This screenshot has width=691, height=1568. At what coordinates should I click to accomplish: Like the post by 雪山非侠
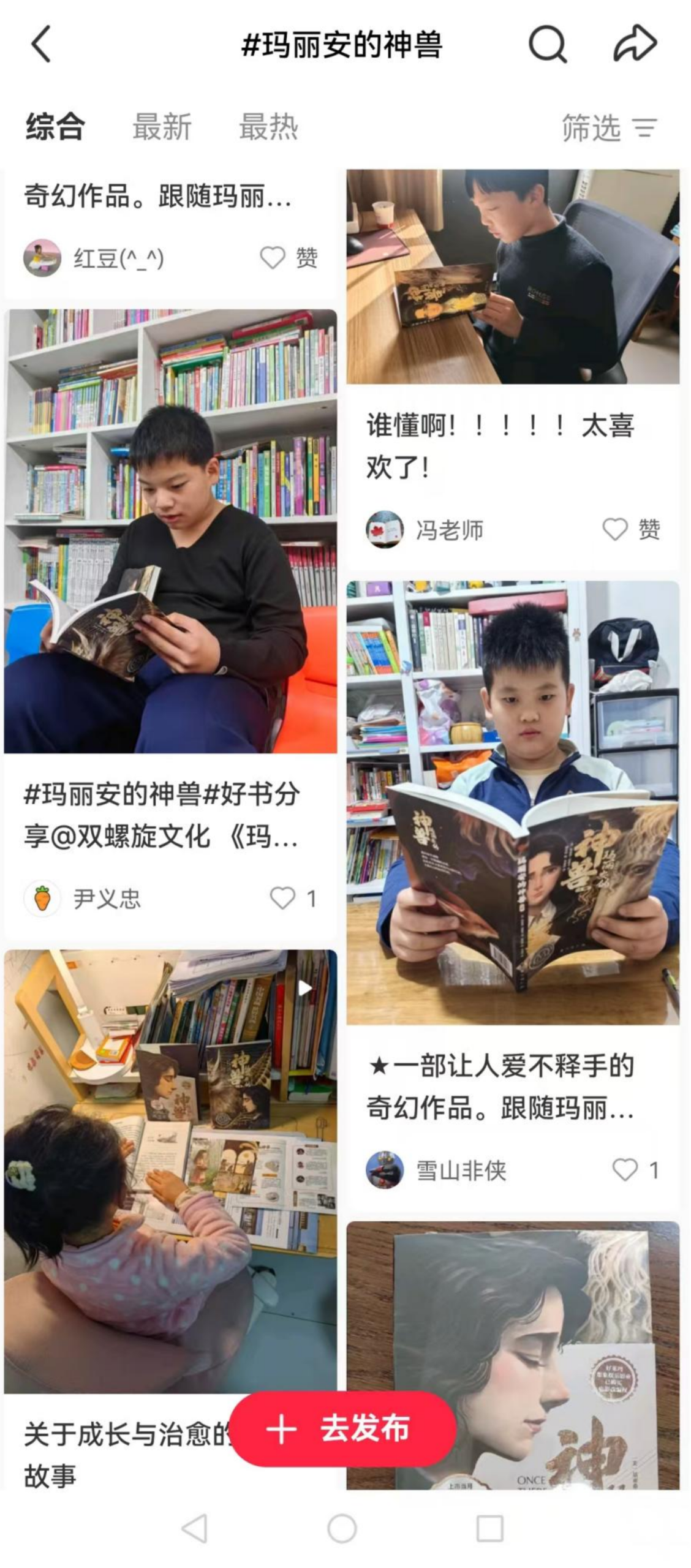click(x=625, y=1170)
